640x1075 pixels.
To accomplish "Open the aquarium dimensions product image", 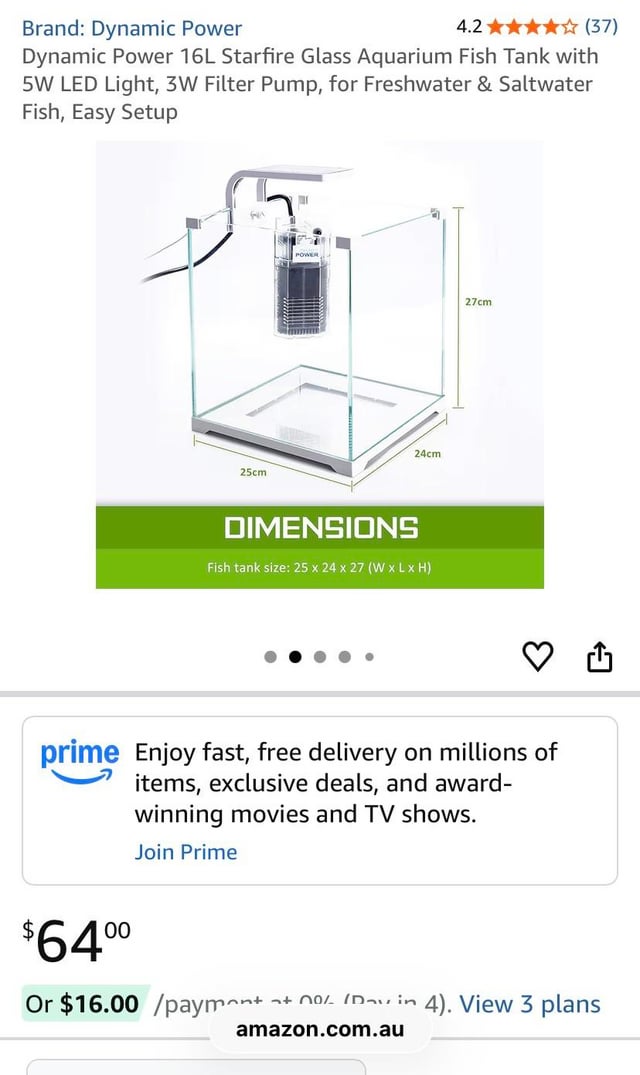I will (320, 364).
